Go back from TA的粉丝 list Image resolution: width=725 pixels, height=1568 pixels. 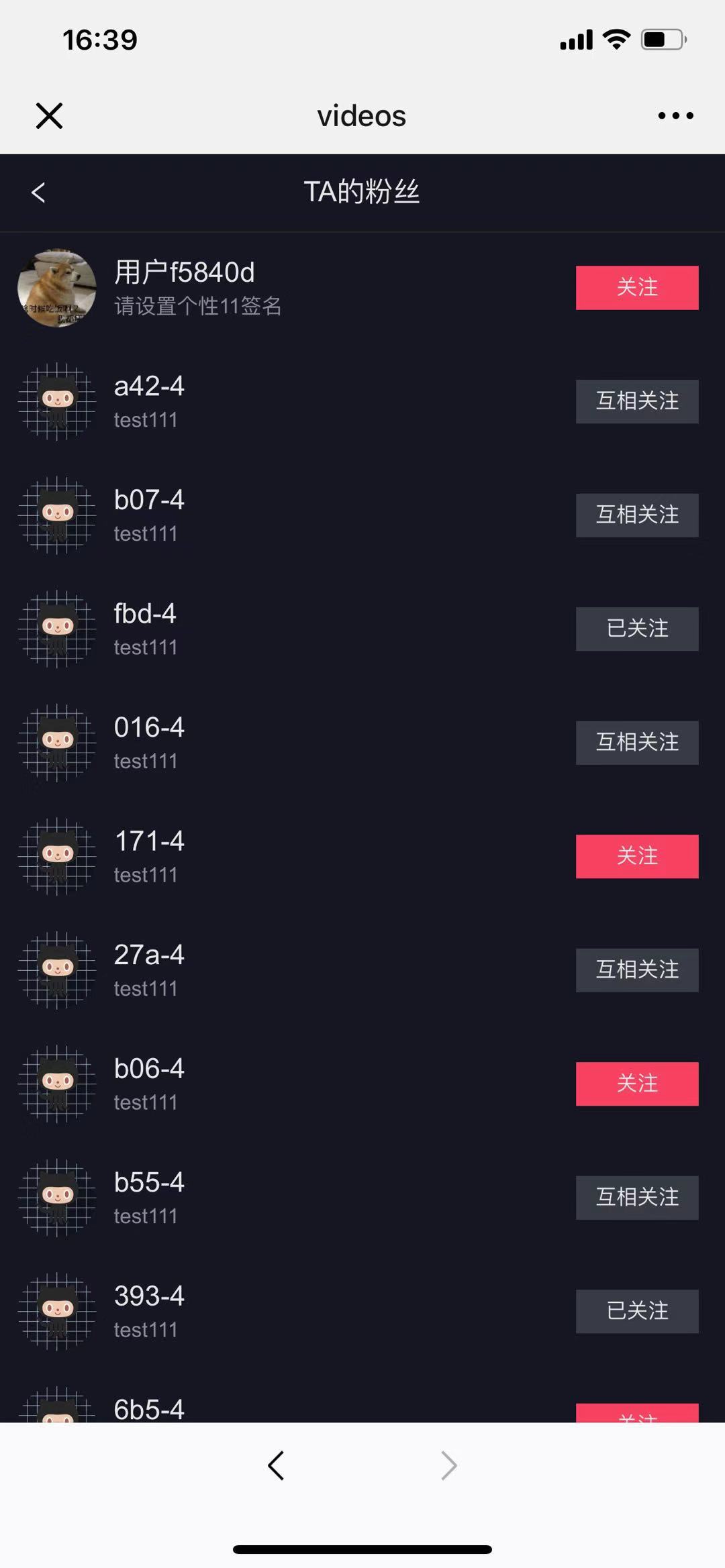38,193
